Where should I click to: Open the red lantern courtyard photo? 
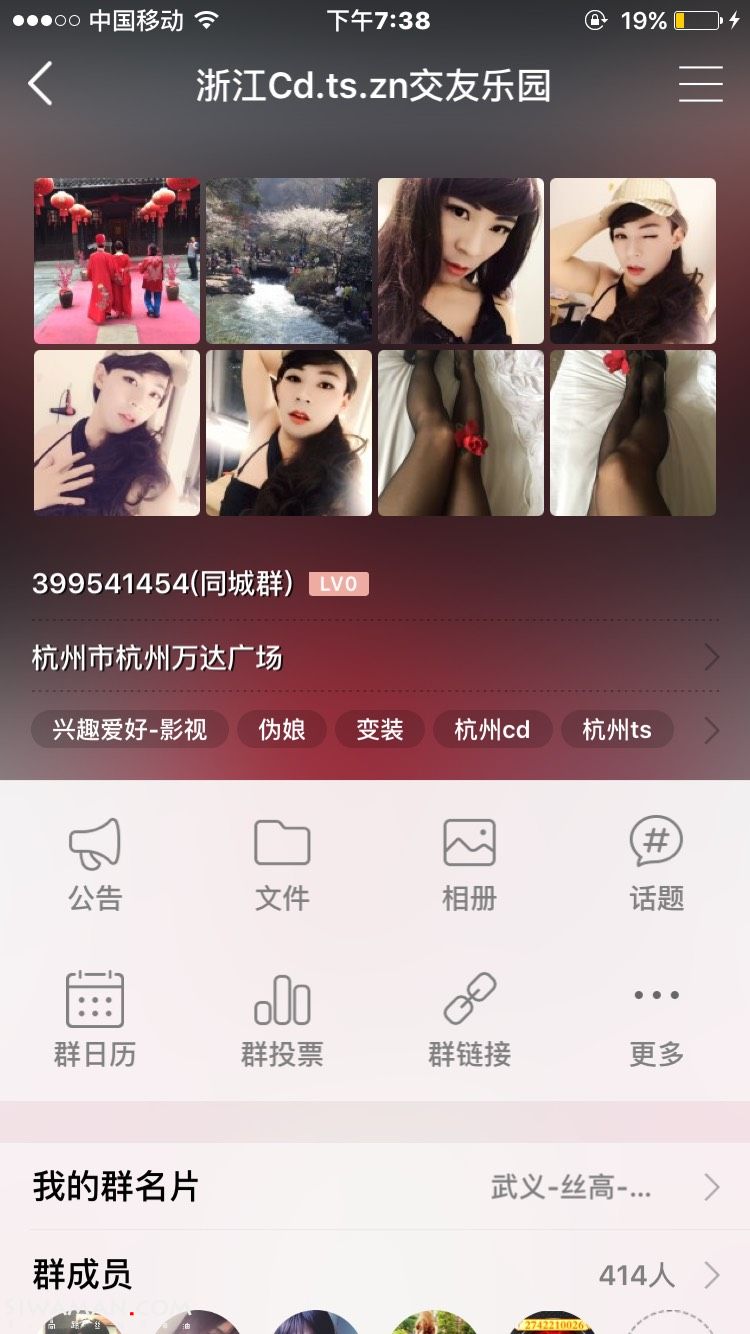pyautogui.click(x=117, y=261)
